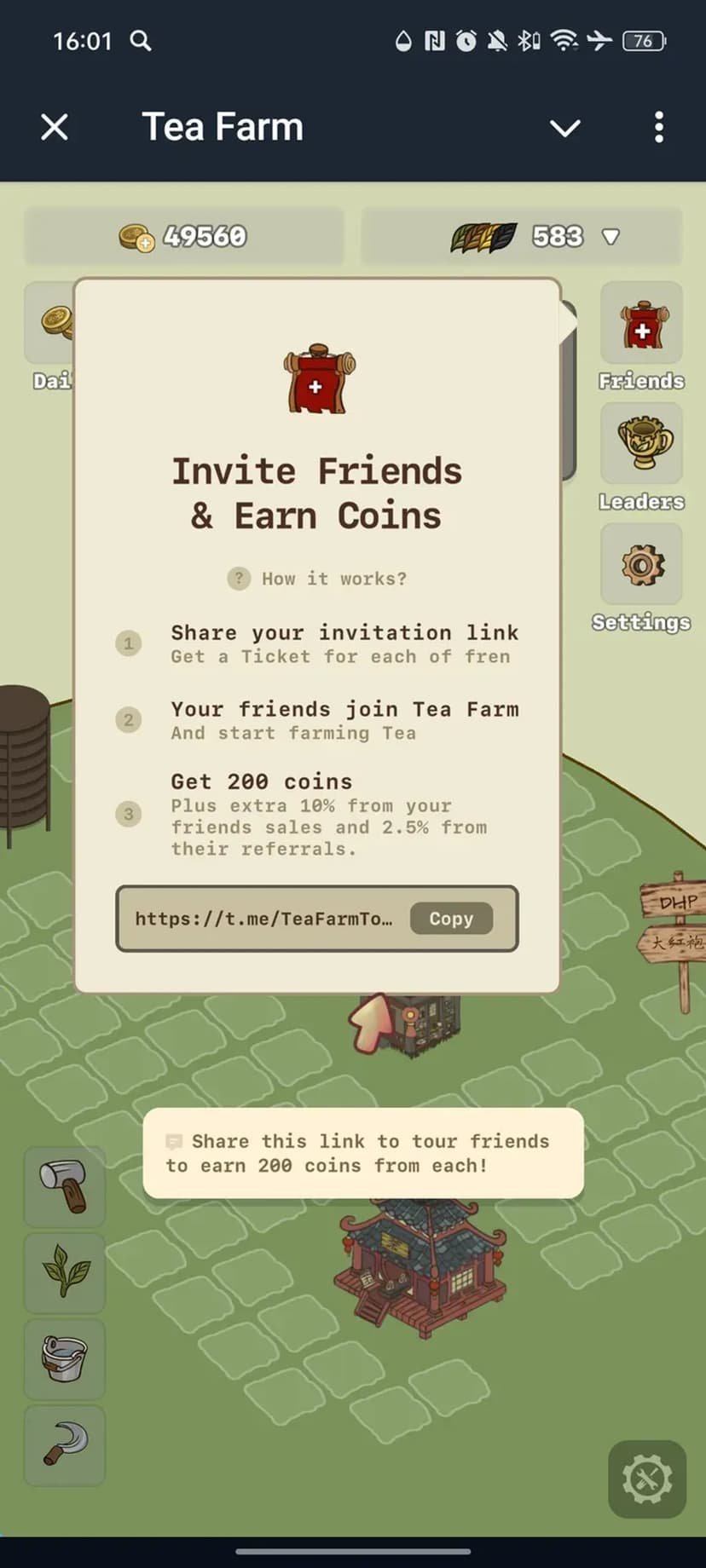This screenshot has width=706, height=1568.
Task: Copy the invitation link
Action: tap(451, 919)
